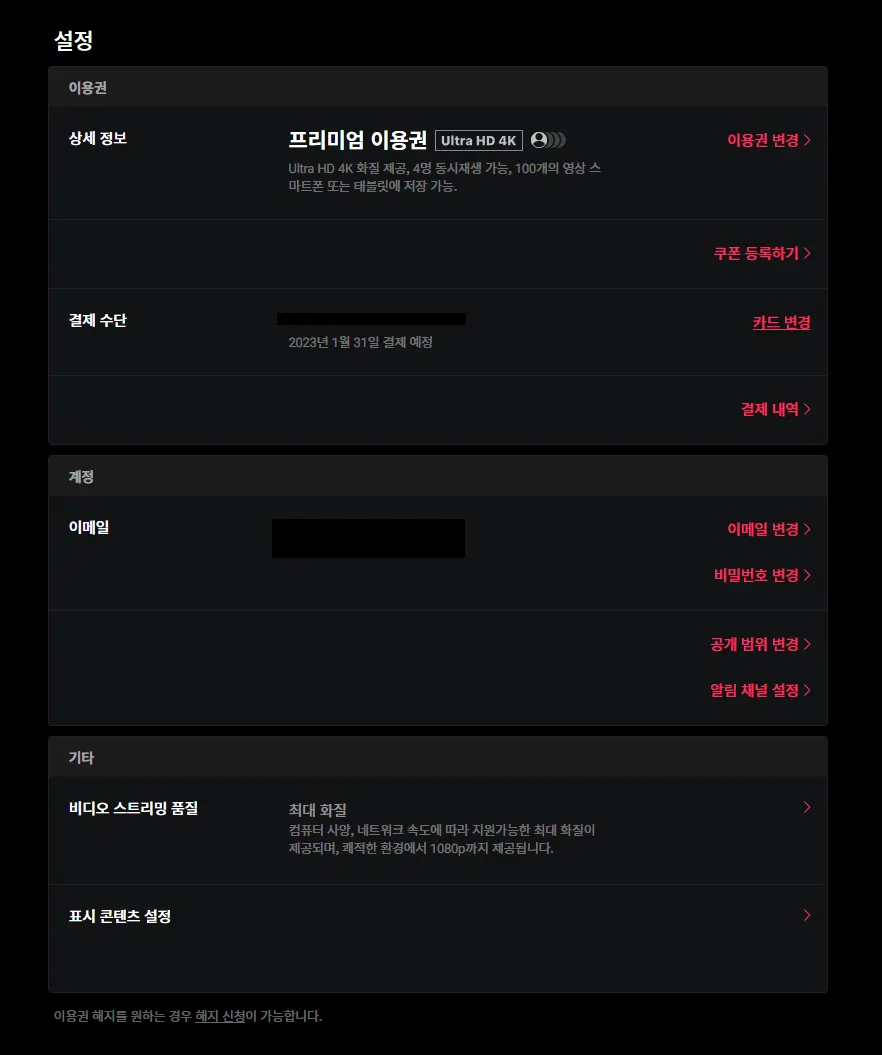Select 카드 변경 to change the payment card
The height and width of the screenshot is (1055, 882).
click(781, 322)
